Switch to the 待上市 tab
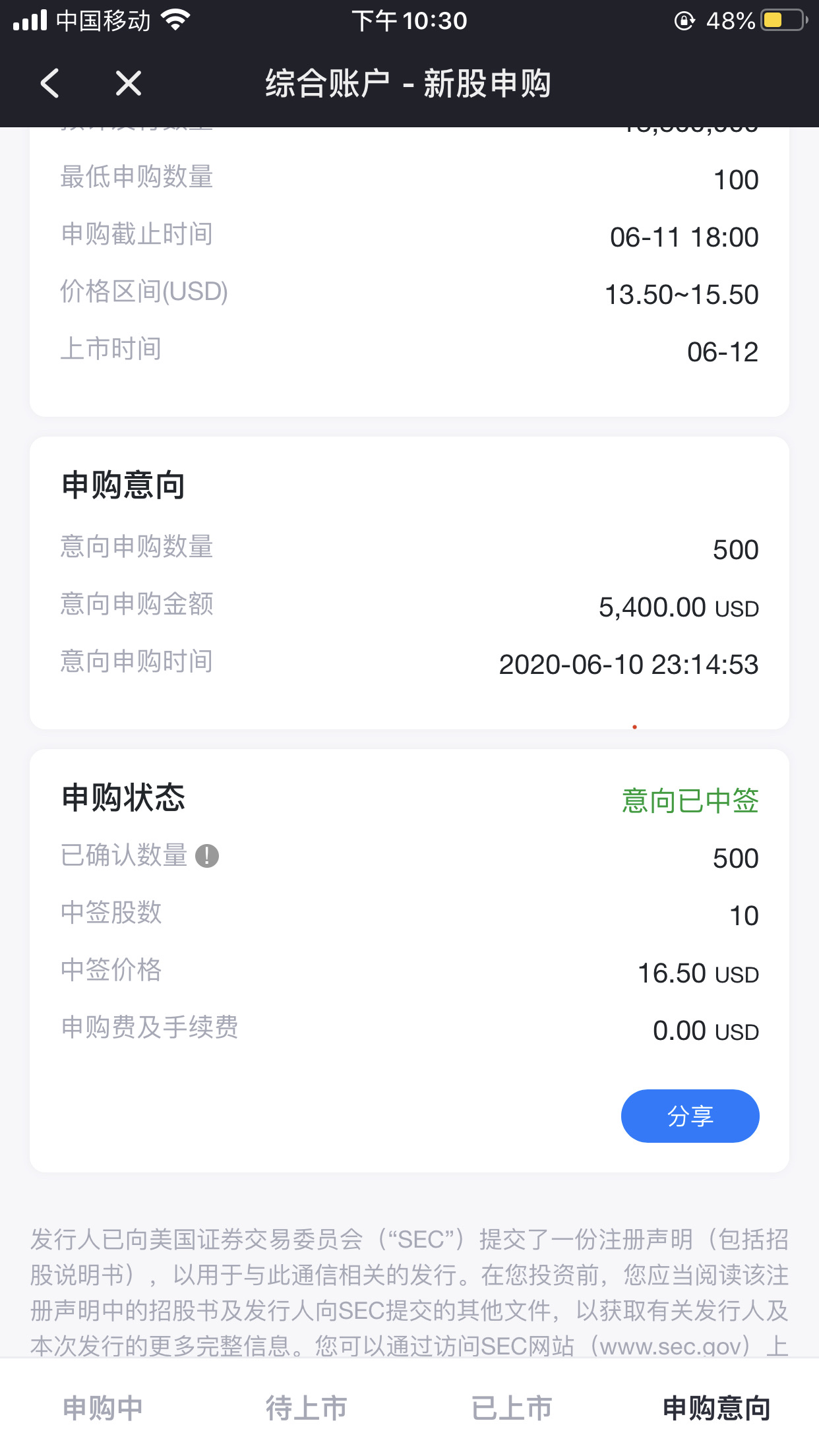The width and height of the screenshot is (819, 1456). pyautogui.click(x=307, y=1408)
